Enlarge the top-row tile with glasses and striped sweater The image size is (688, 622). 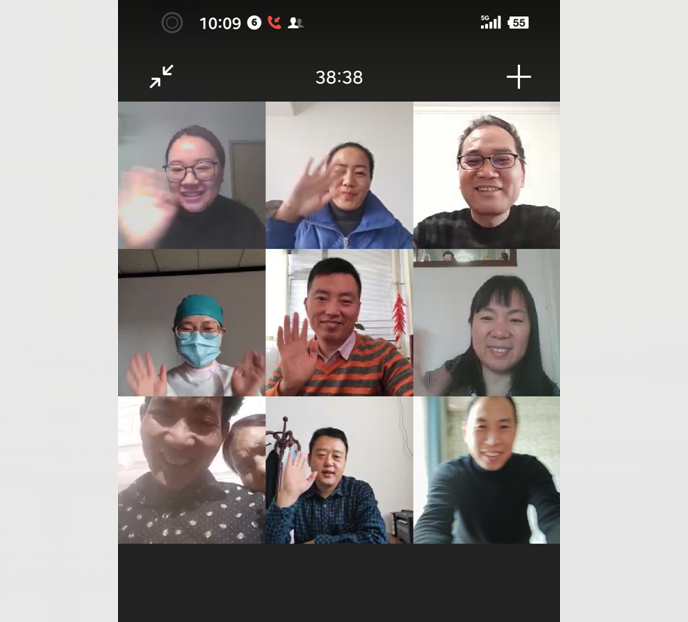point(486,175)
